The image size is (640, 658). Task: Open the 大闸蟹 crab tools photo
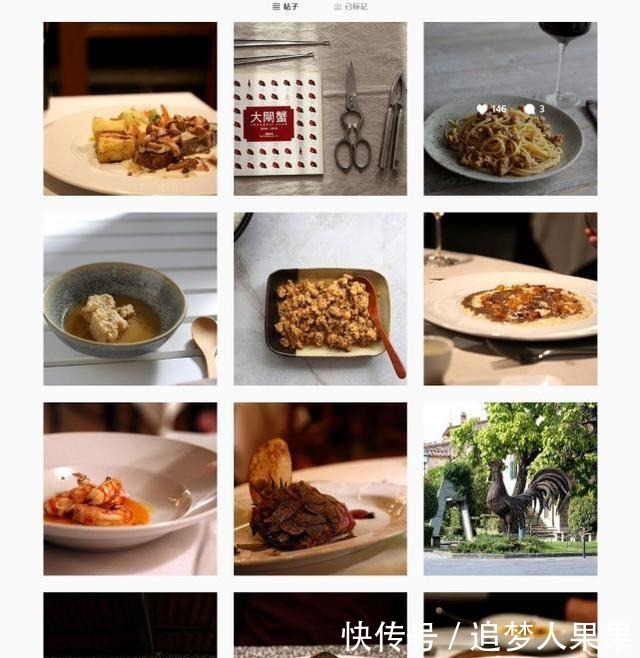click(x=320, y=108)
